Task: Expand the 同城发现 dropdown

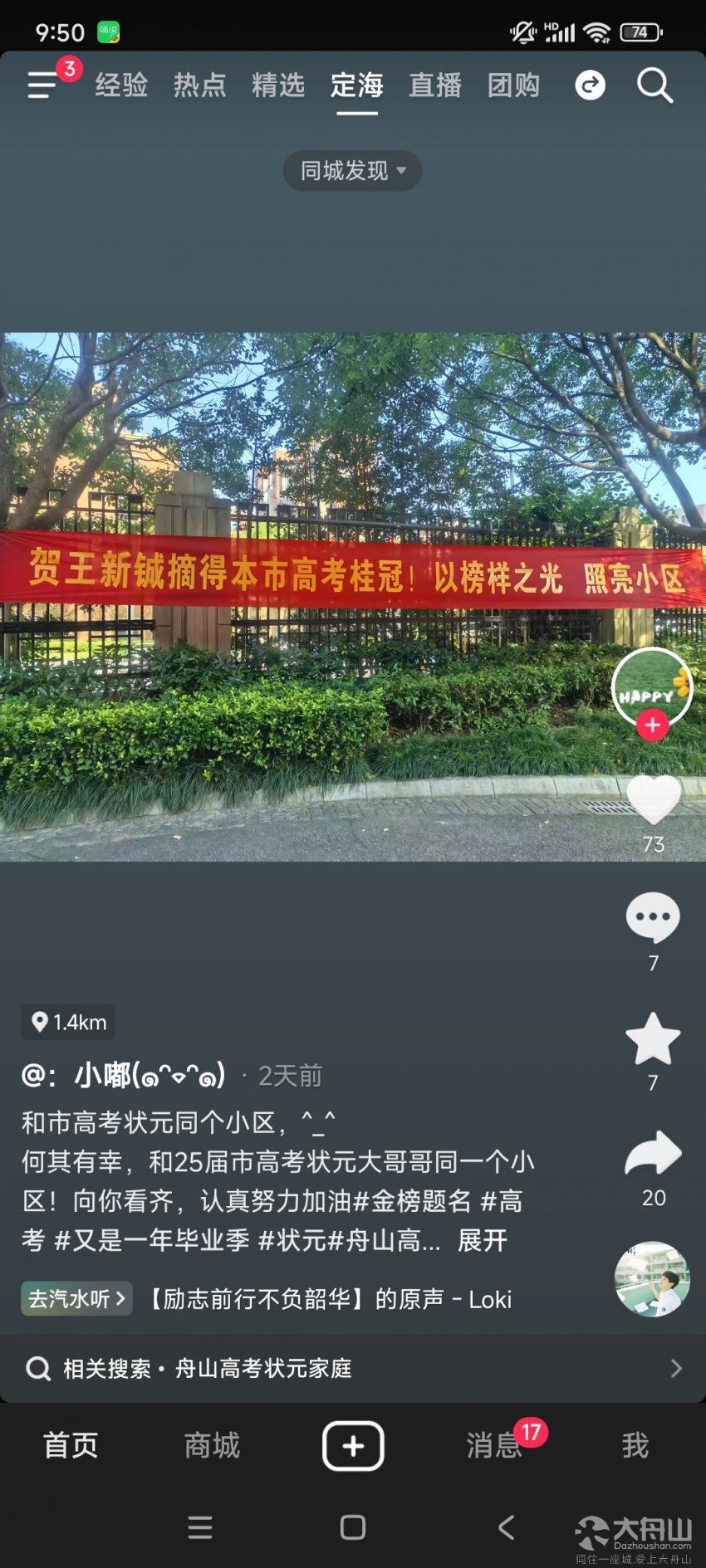Action: [353, 171]
